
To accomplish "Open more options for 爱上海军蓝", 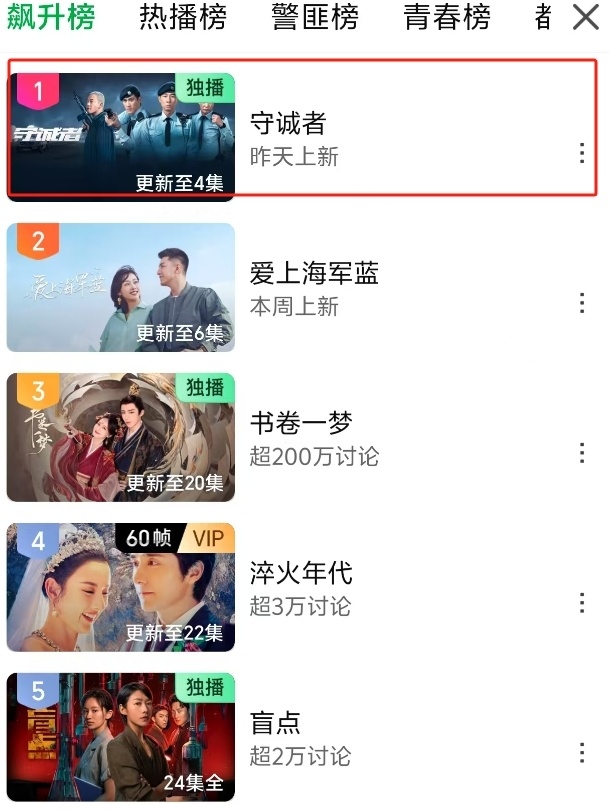I will coord(581,303).
